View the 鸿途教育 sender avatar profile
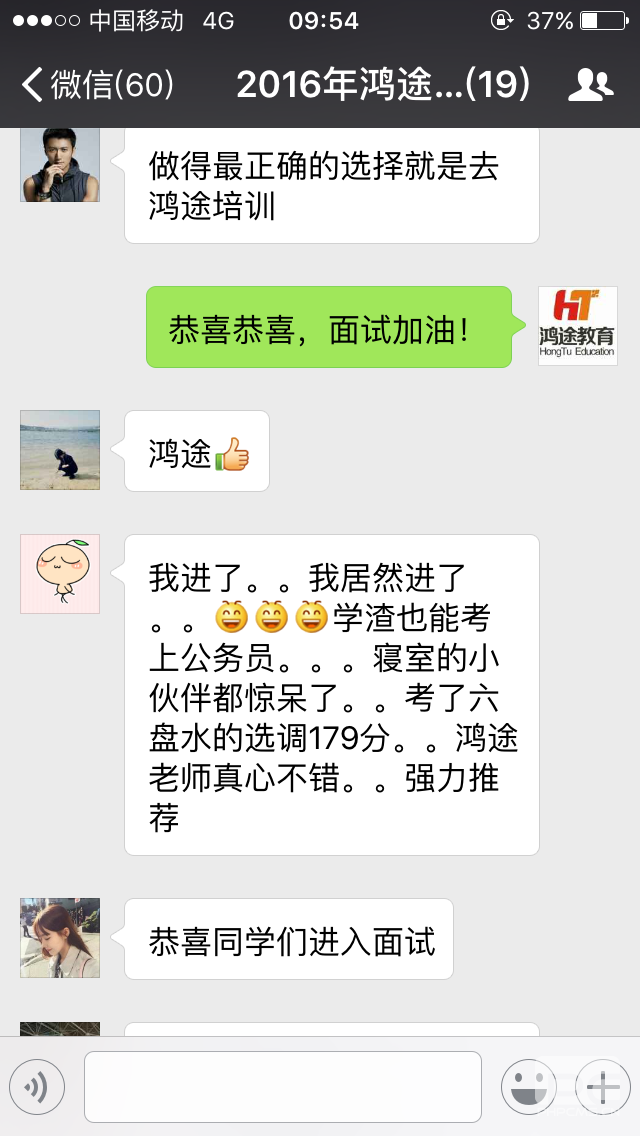The image size is (640, 1136). pyautogui.click(x=577, y=325)
